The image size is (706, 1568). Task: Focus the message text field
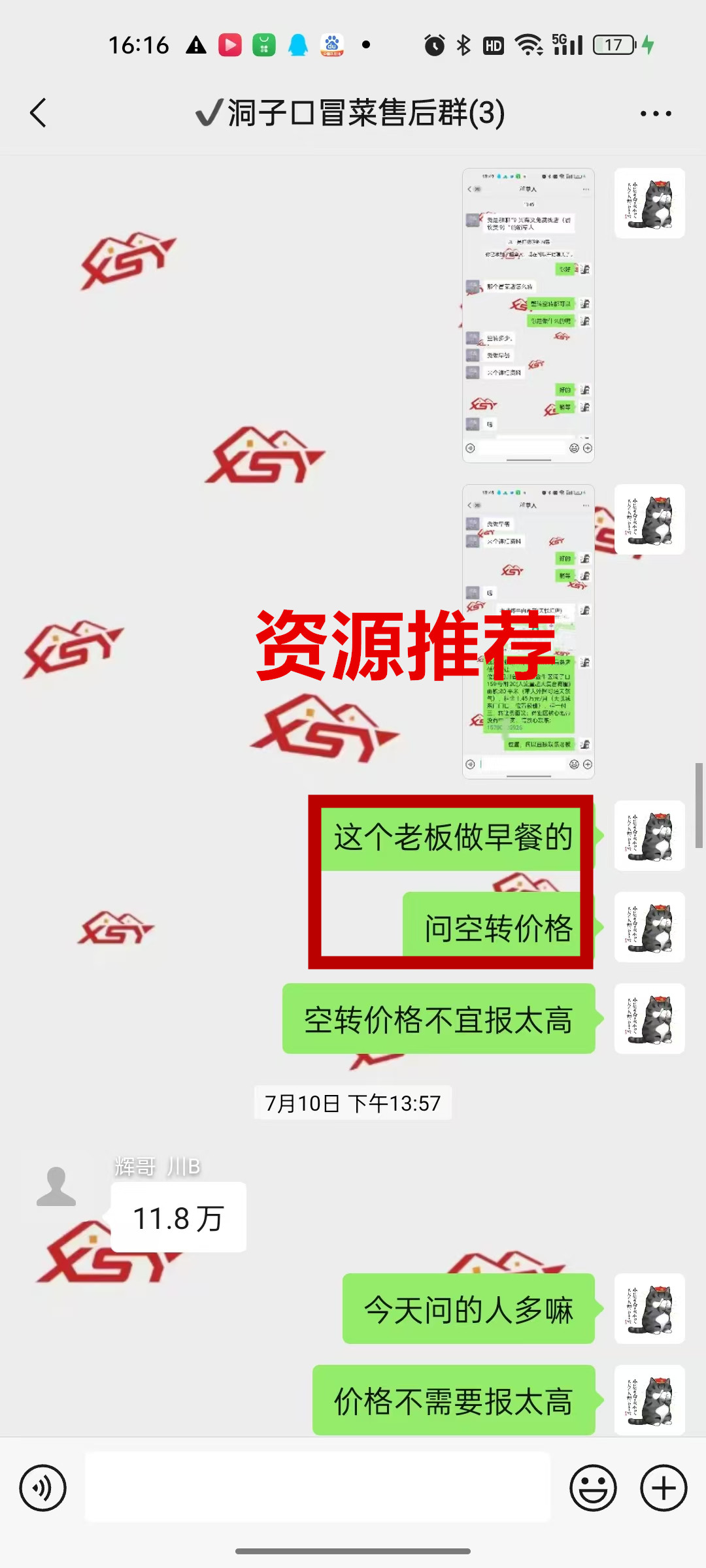click(318, 1487)
